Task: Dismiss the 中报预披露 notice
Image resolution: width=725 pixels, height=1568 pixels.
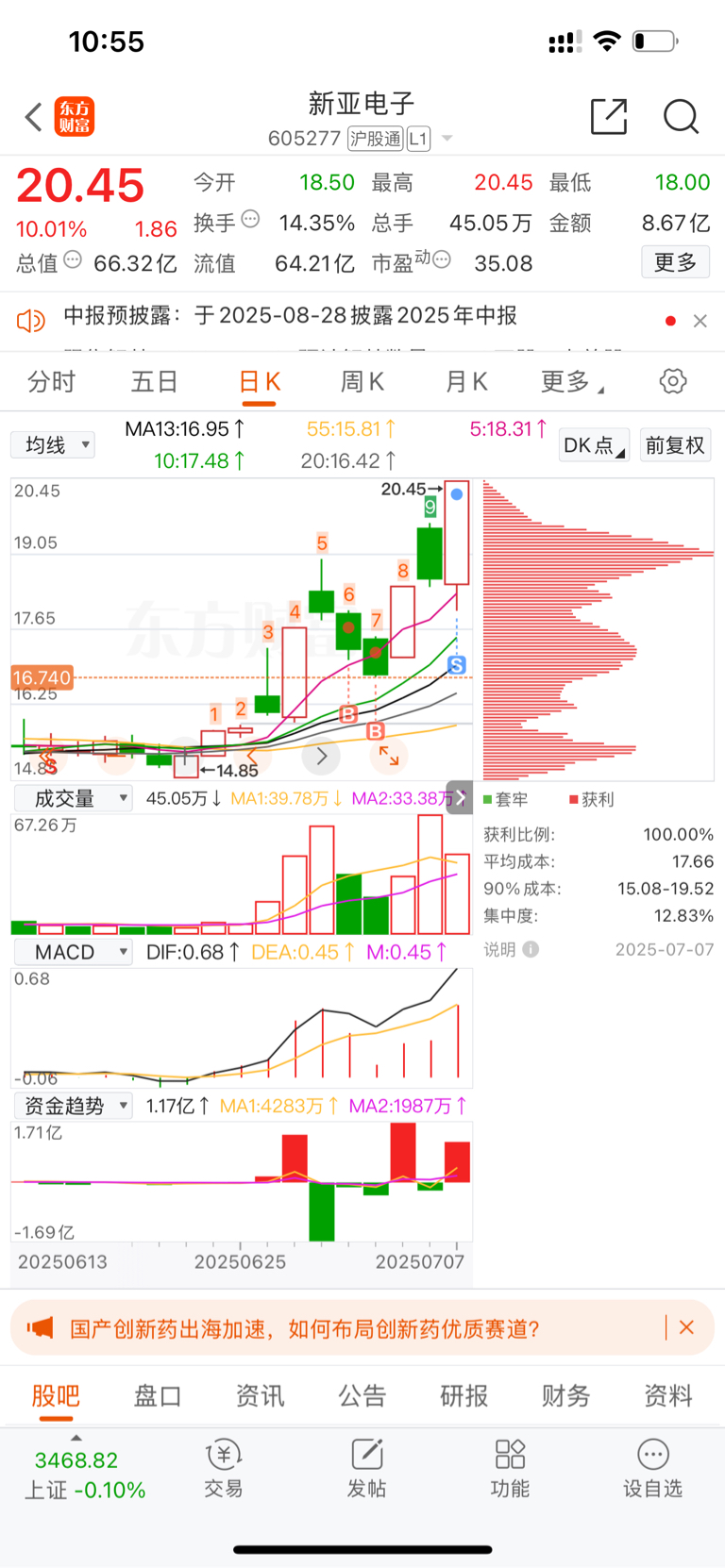Action: tap(700, 321)
